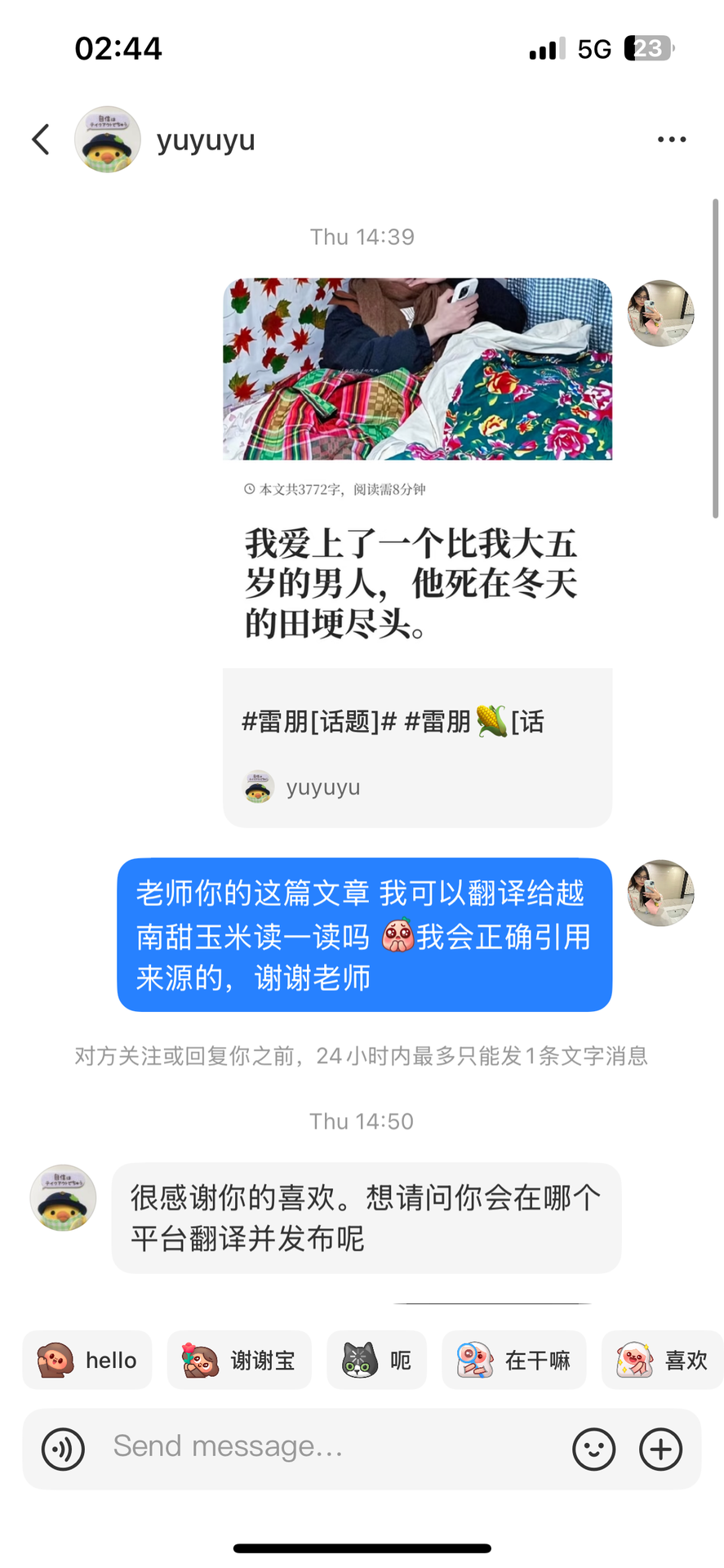This screenshot has width=724, height=1568.
Task: Open the three-dot overflow menu
Action: 671,140
